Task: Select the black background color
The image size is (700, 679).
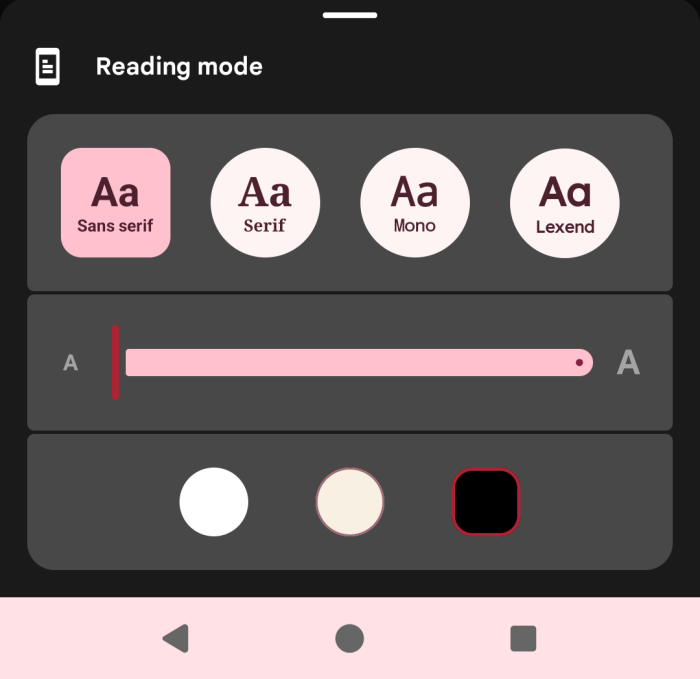Action: point(486,502)
